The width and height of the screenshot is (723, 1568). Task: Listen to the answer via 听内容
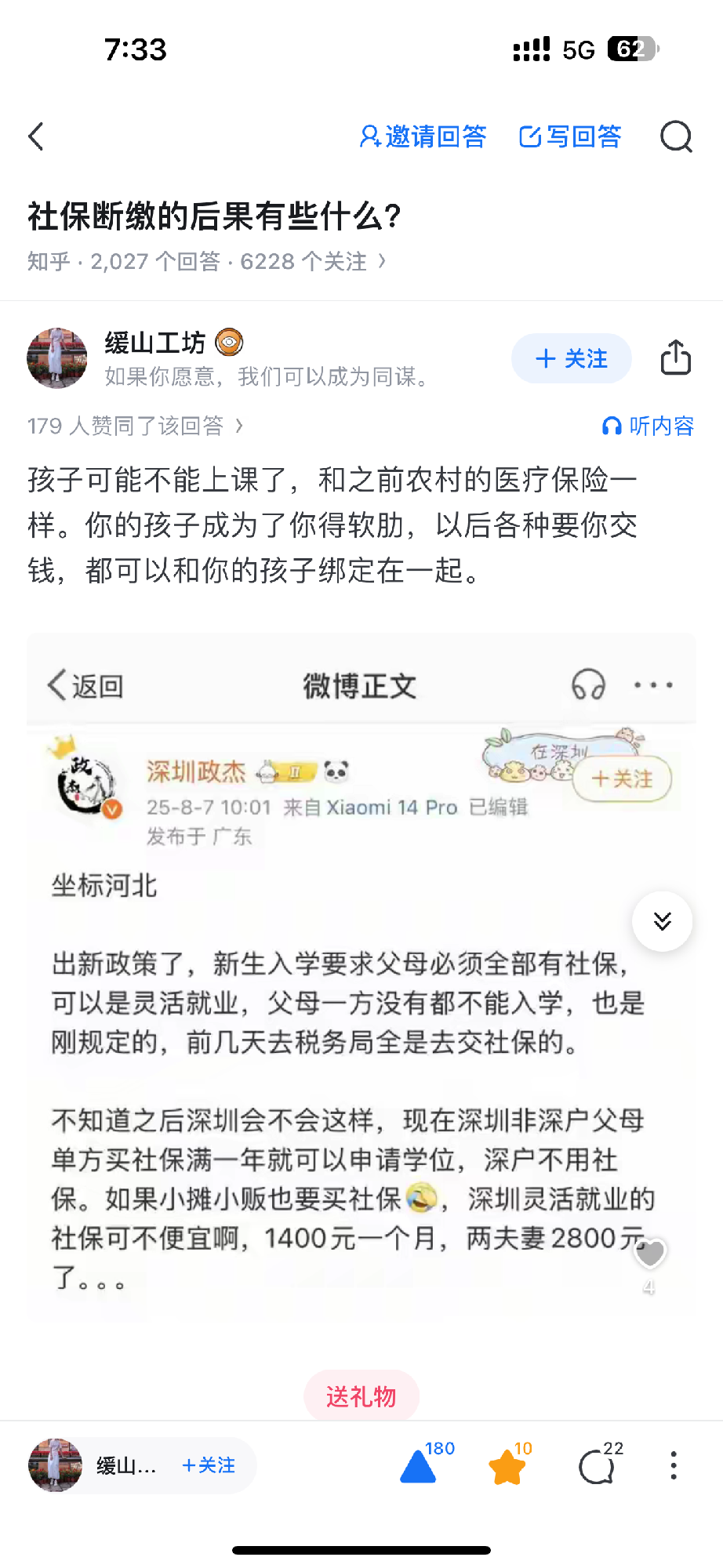[x=648, y=426]
